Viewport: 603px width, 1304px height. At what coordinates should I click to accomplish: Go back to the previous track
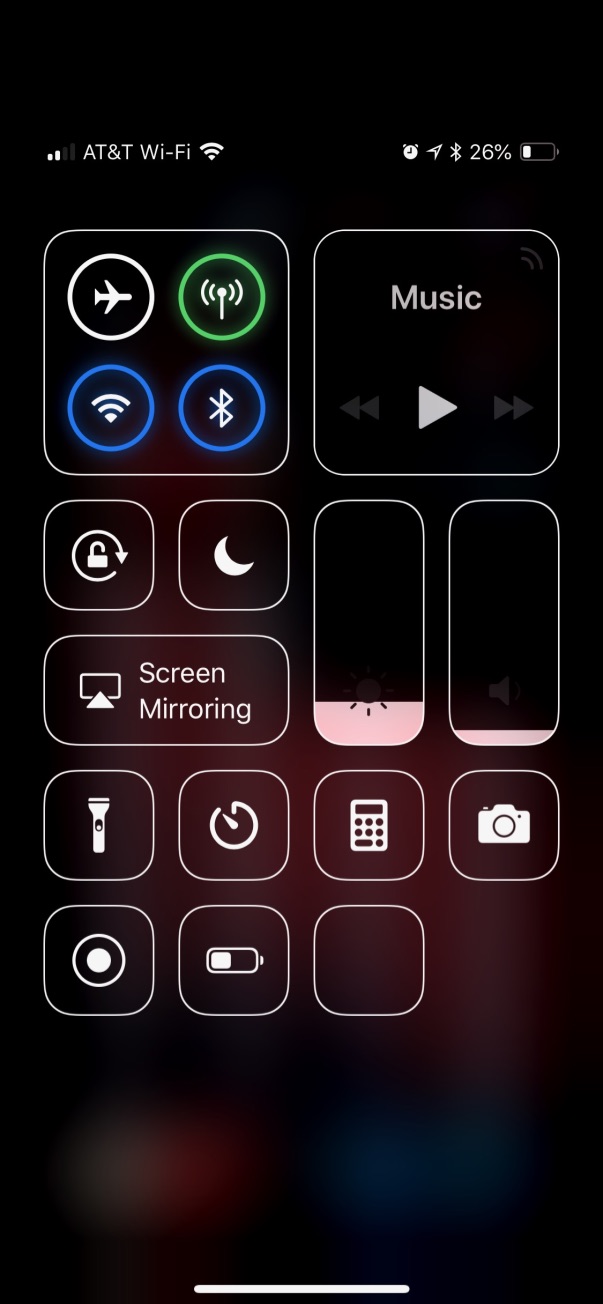point(360,408)
